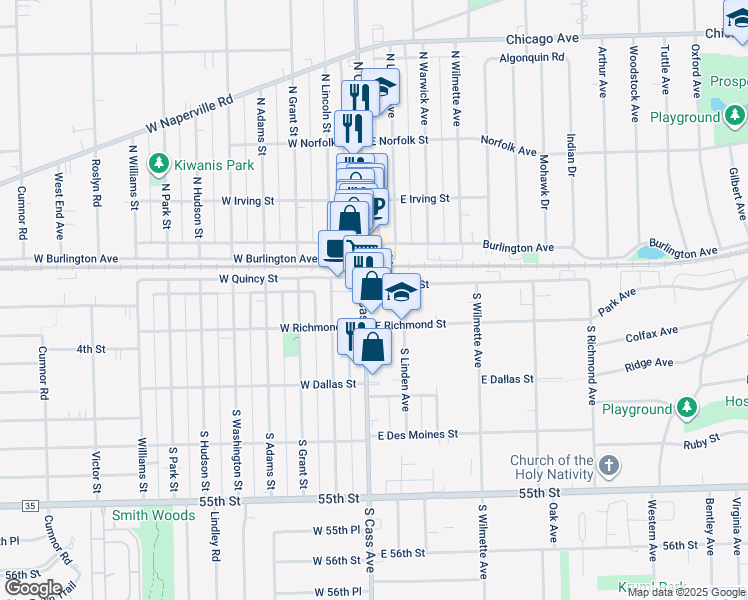Viewport: 748px width, 600px height.
Task: Select the coffee cup marker on W Burlington Ave
Action: click(x=334, y=248)
